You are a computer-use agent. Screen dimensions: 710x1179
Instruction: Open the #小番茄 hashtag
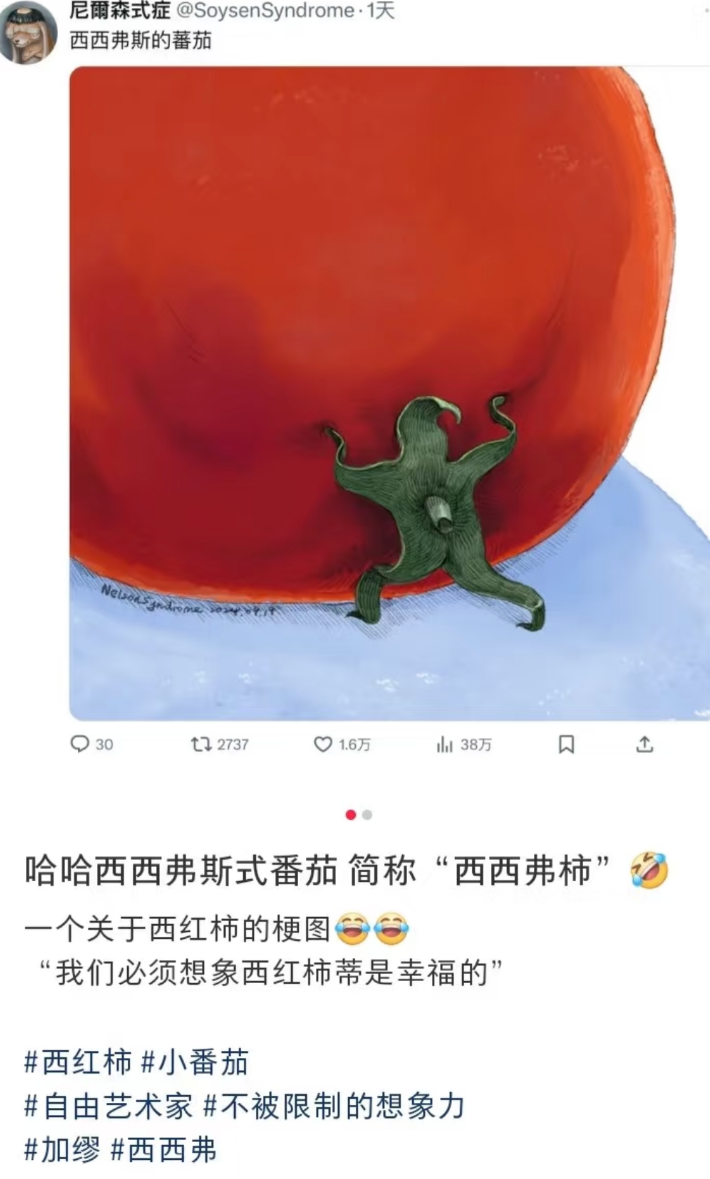point(194,1062)
